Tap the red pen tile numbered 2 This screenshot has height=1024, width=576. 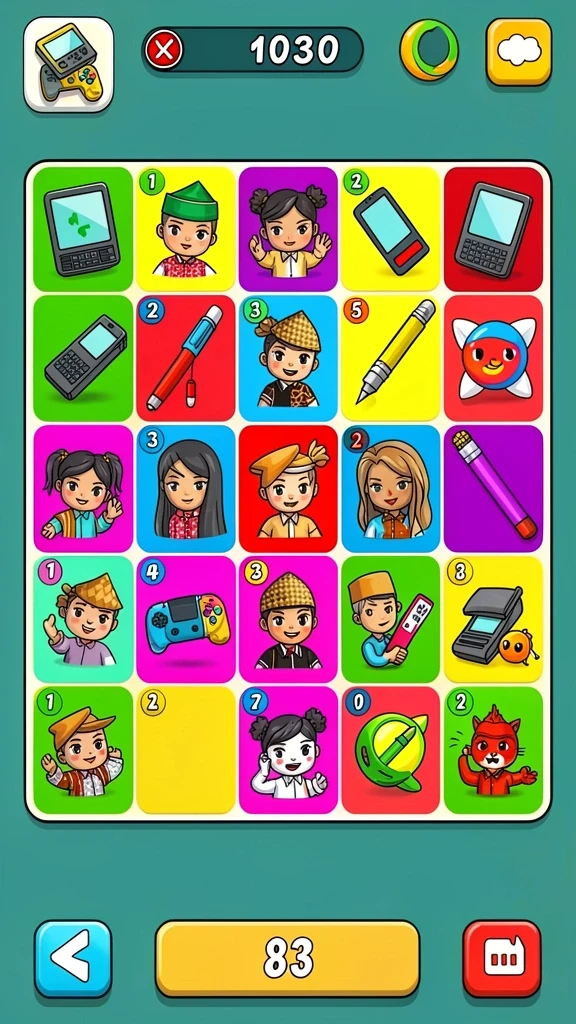(x=186, y=358)
